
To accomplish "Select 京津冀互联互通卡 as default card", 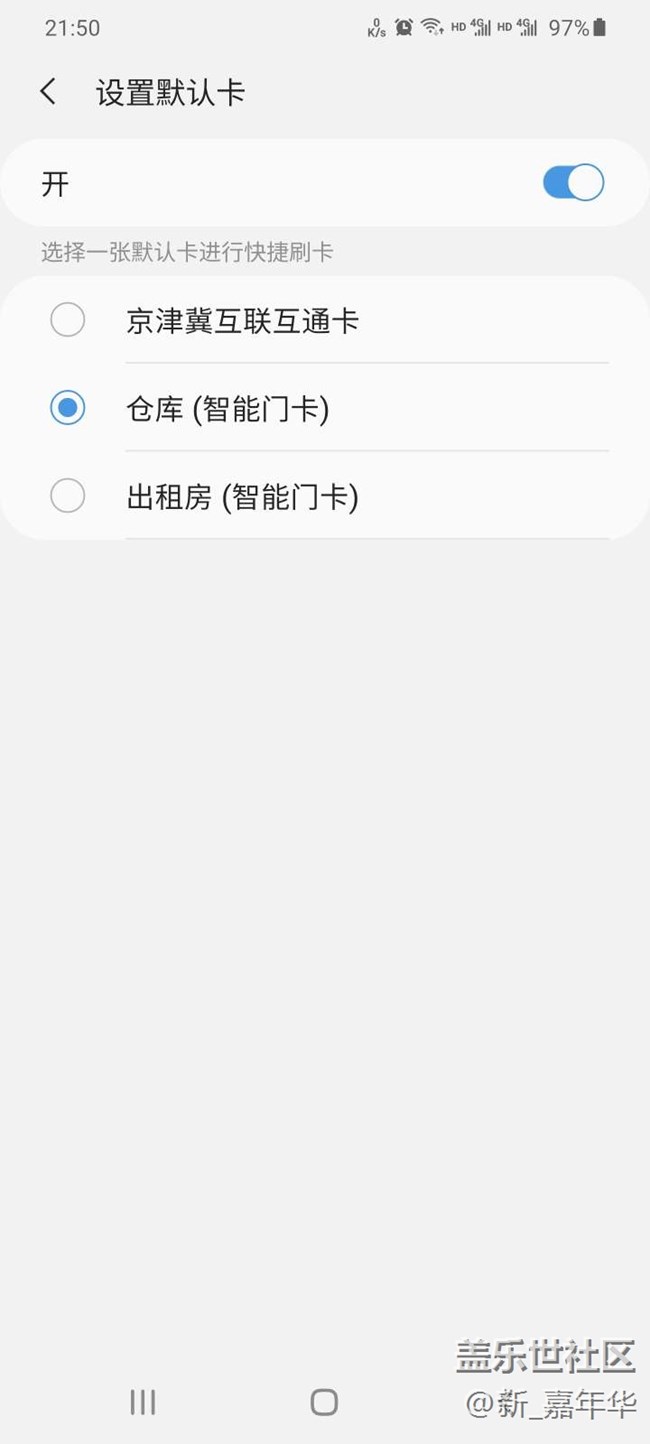I will 68,321.
